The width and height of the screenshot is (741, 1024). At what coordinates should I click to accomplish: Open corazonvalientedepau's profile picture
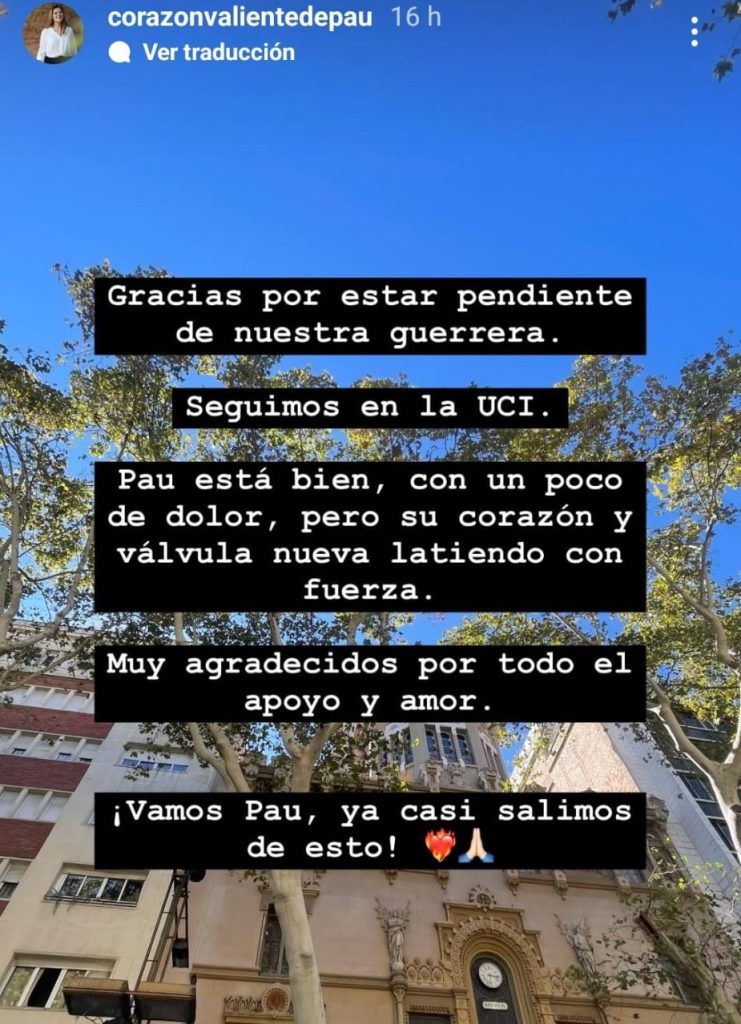coord(54,33)
